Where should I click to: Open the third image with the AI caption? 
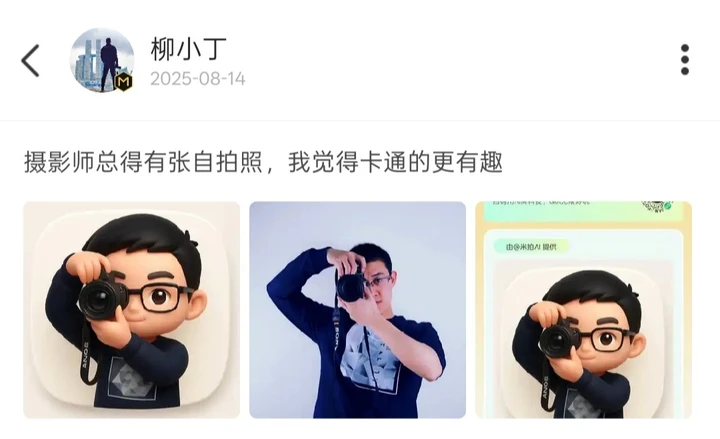pos(583,310)
